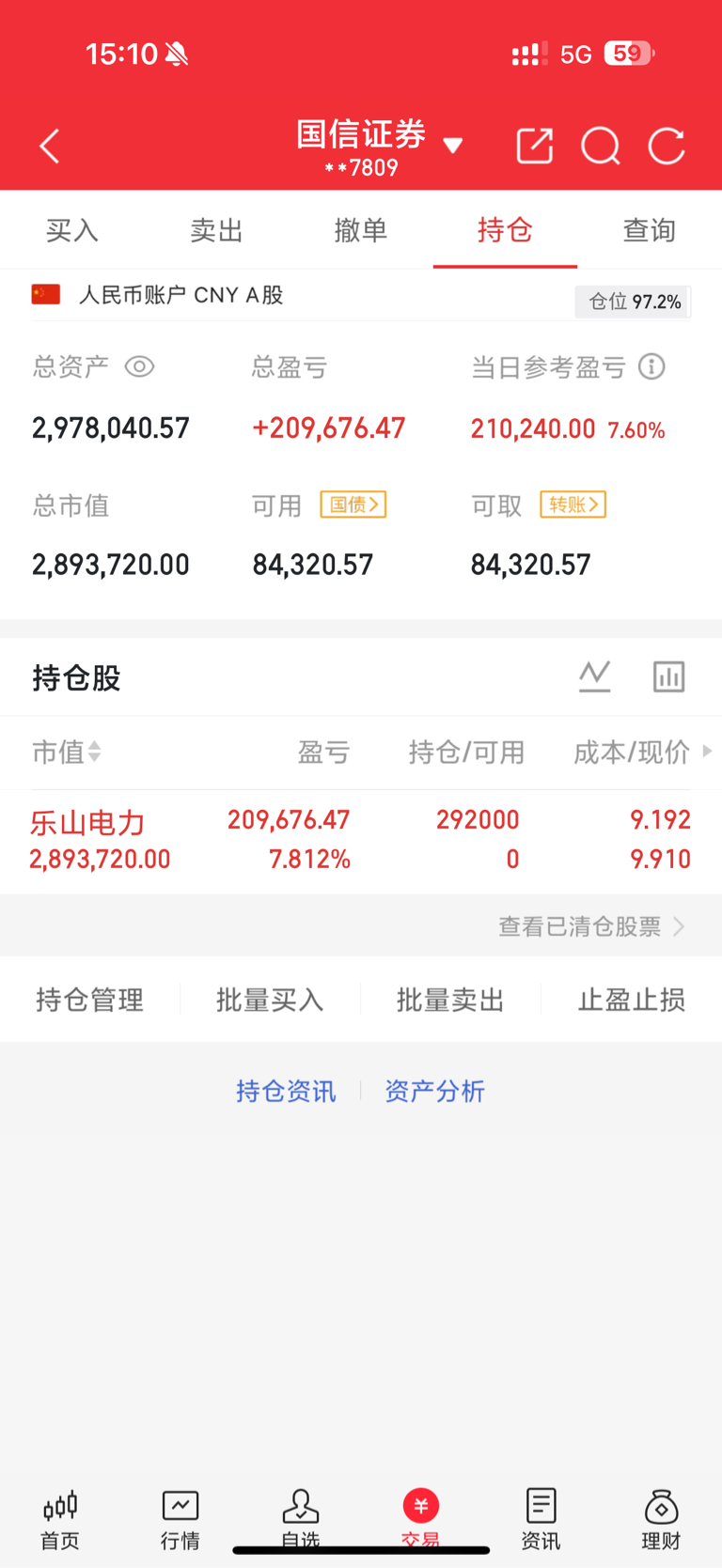722x1568 pixels.
Task: Tap the 国债 chip next to 可用
Action: [x=353, y=505]
